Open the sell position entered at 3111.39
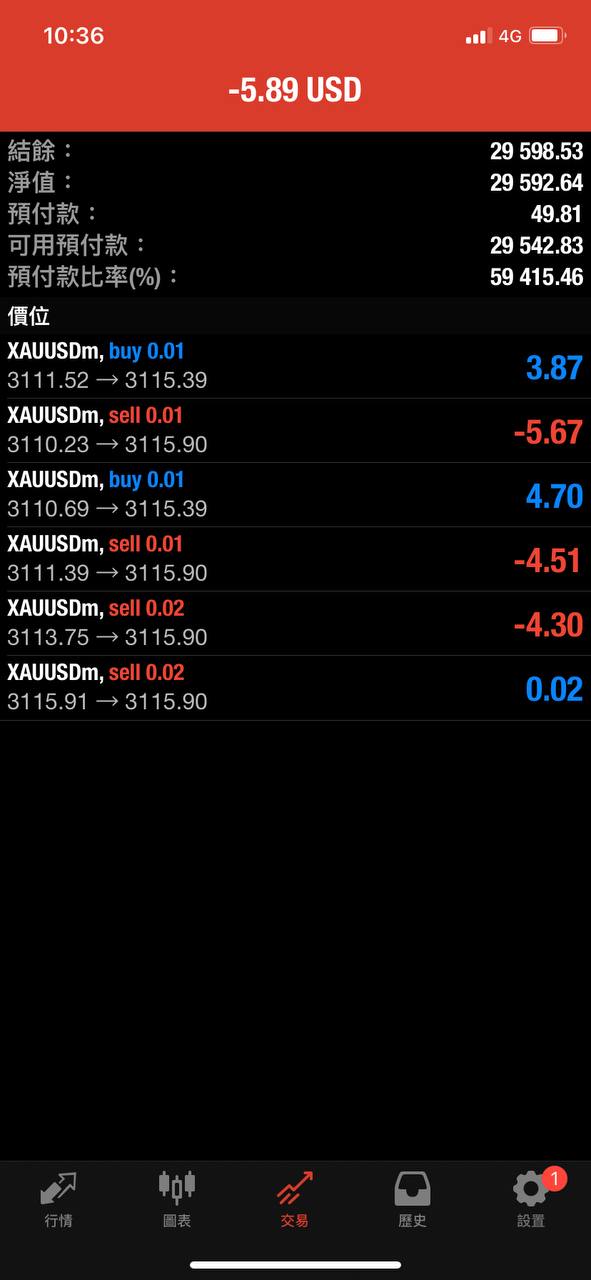This screenshot has height=1280, width=591. tap(295, 558)
